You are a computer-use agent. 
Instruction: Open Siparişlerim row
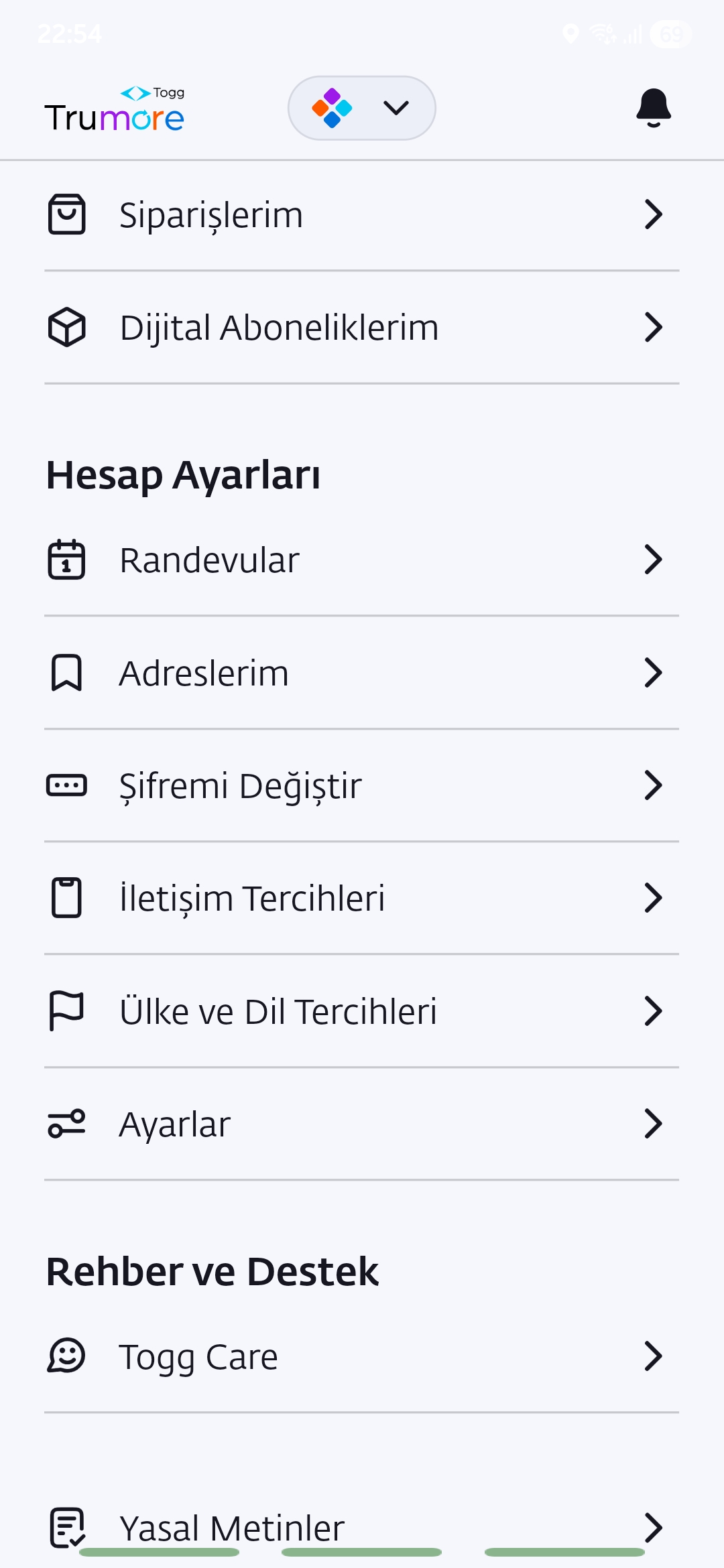(362, 215)
